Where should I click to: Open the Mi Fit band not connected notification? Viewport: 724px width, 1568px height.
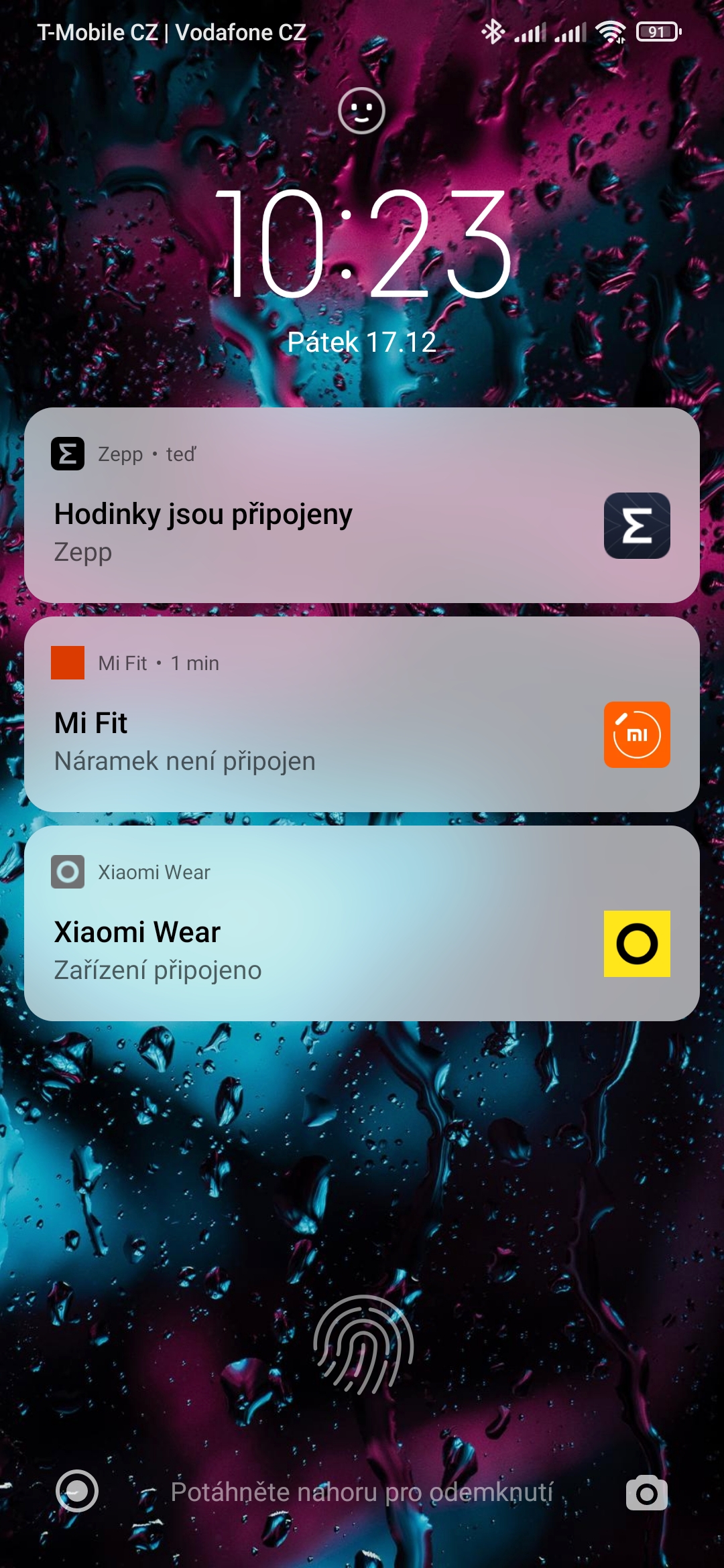(362, 714)
